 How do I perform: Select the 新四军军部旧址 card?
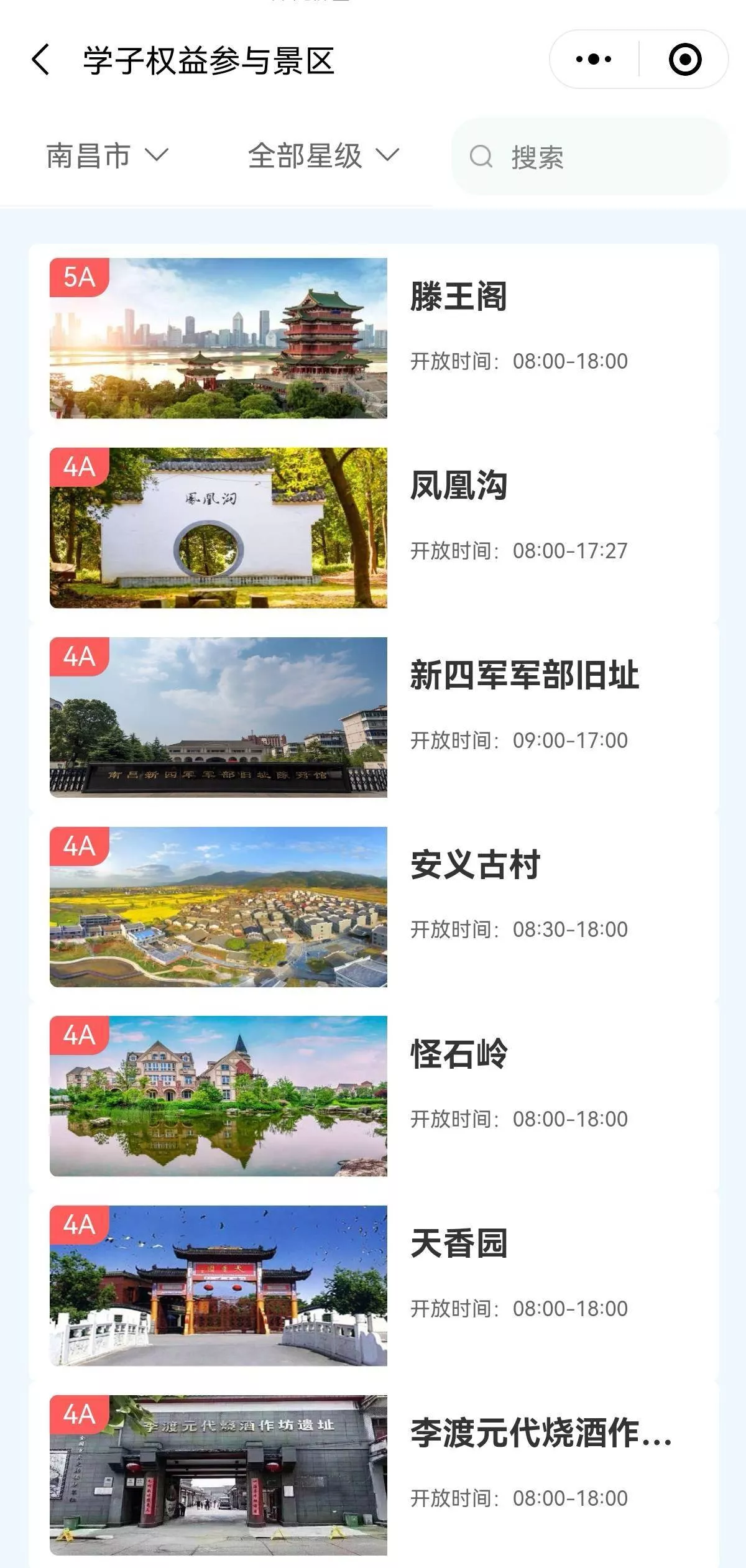click(374, 717)
